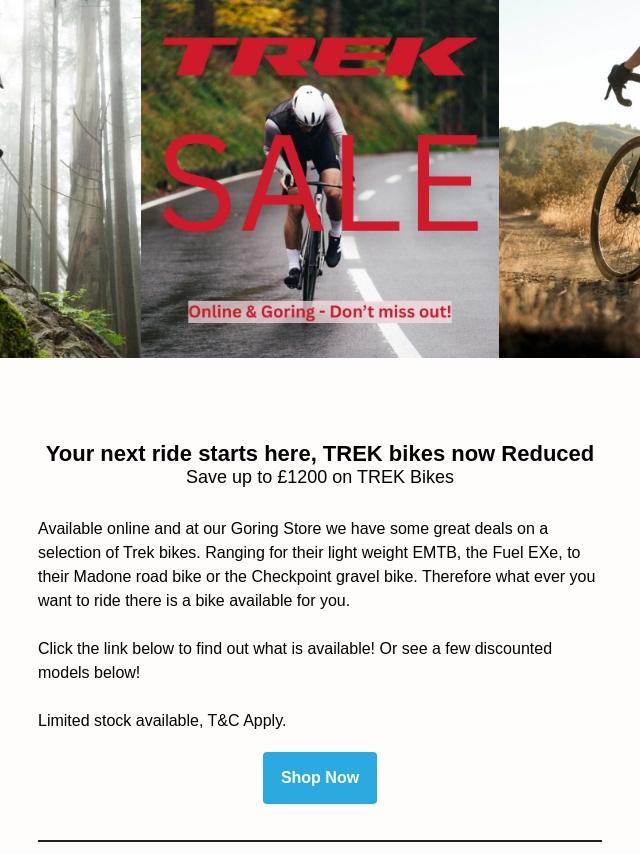Tap the Shop Now button

pyautogui.click(x=319, y=778)
